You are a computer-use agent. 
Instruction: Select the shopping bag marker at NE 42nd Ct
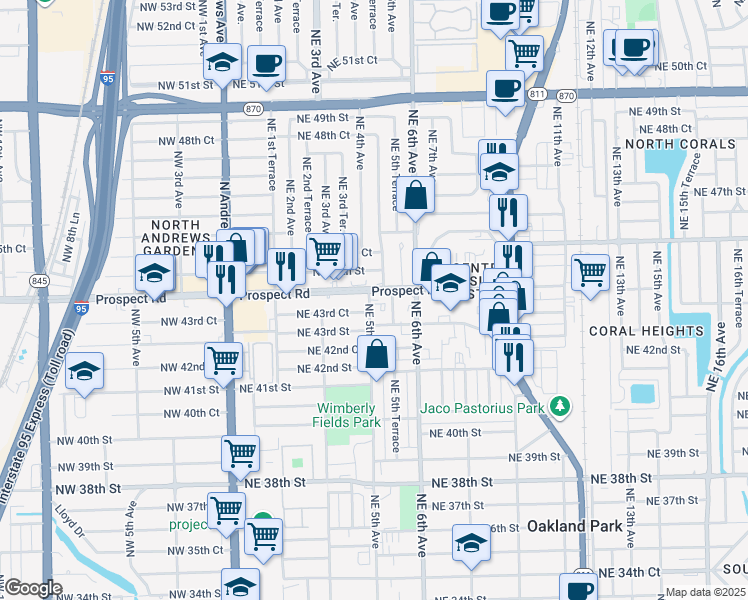point(376,355)
